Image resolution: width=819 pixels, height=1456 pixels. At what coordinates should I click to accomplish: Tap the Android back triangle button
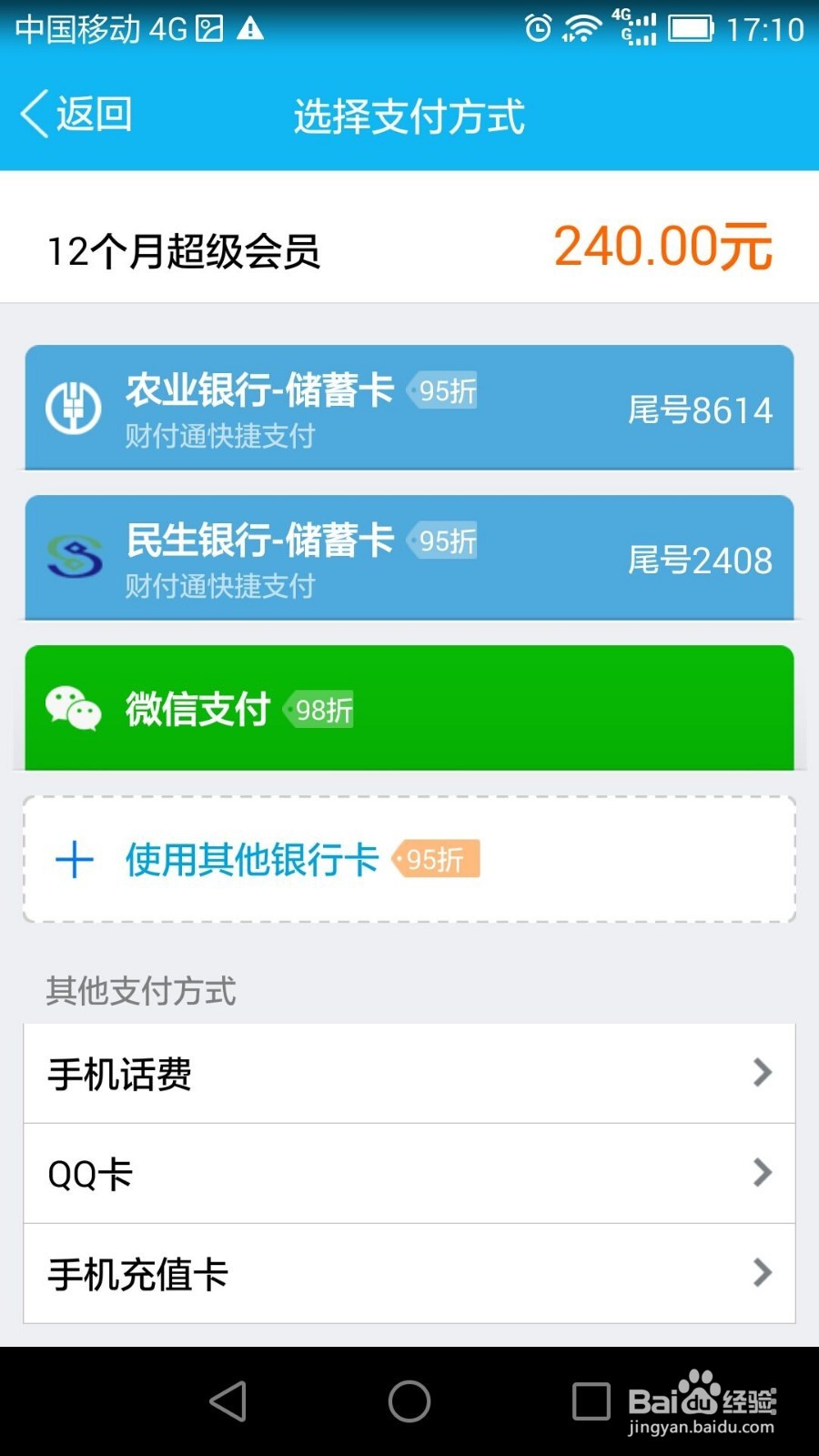pos(228,1401)
